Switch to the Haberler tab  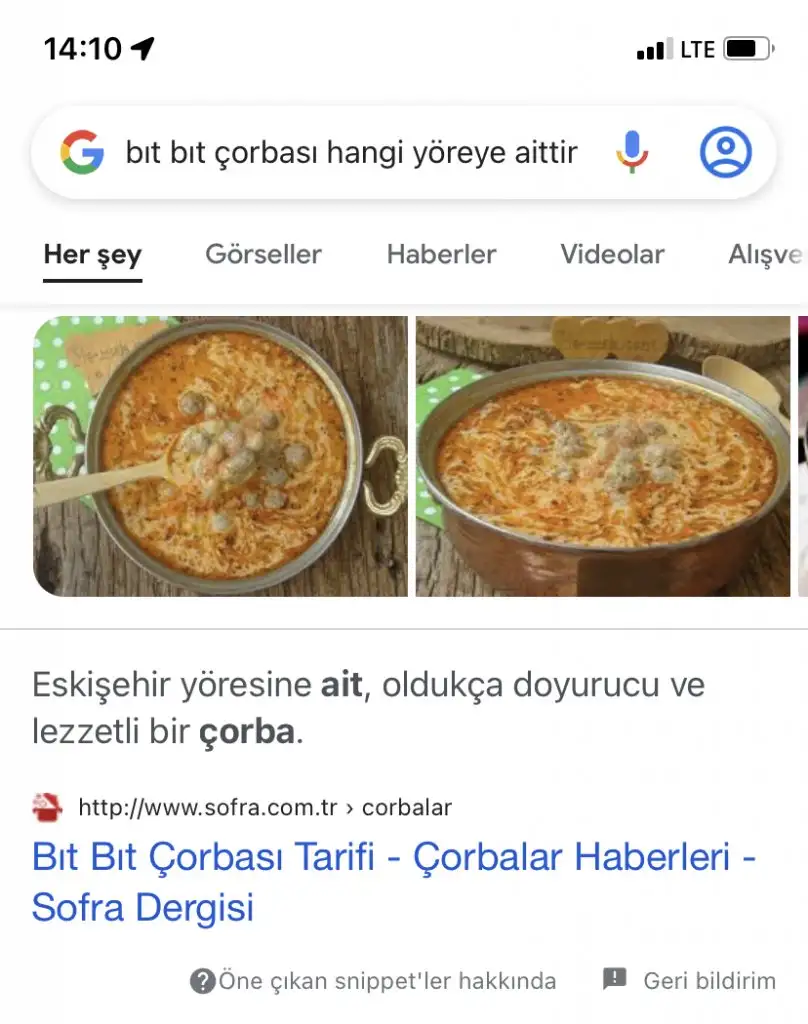pyautogui.click(x=441, y=254)
